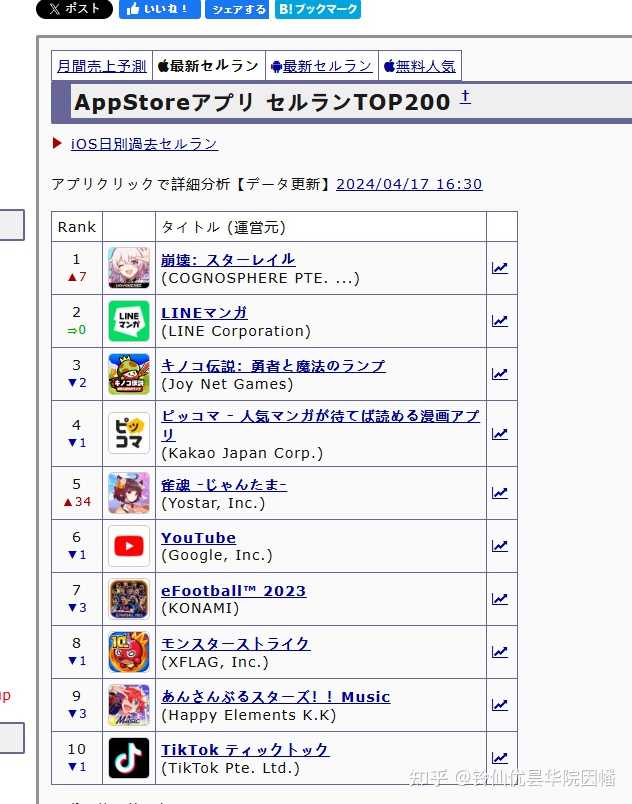
Task: Open the TikTok ティックトック link
Action: coord(245,750)
